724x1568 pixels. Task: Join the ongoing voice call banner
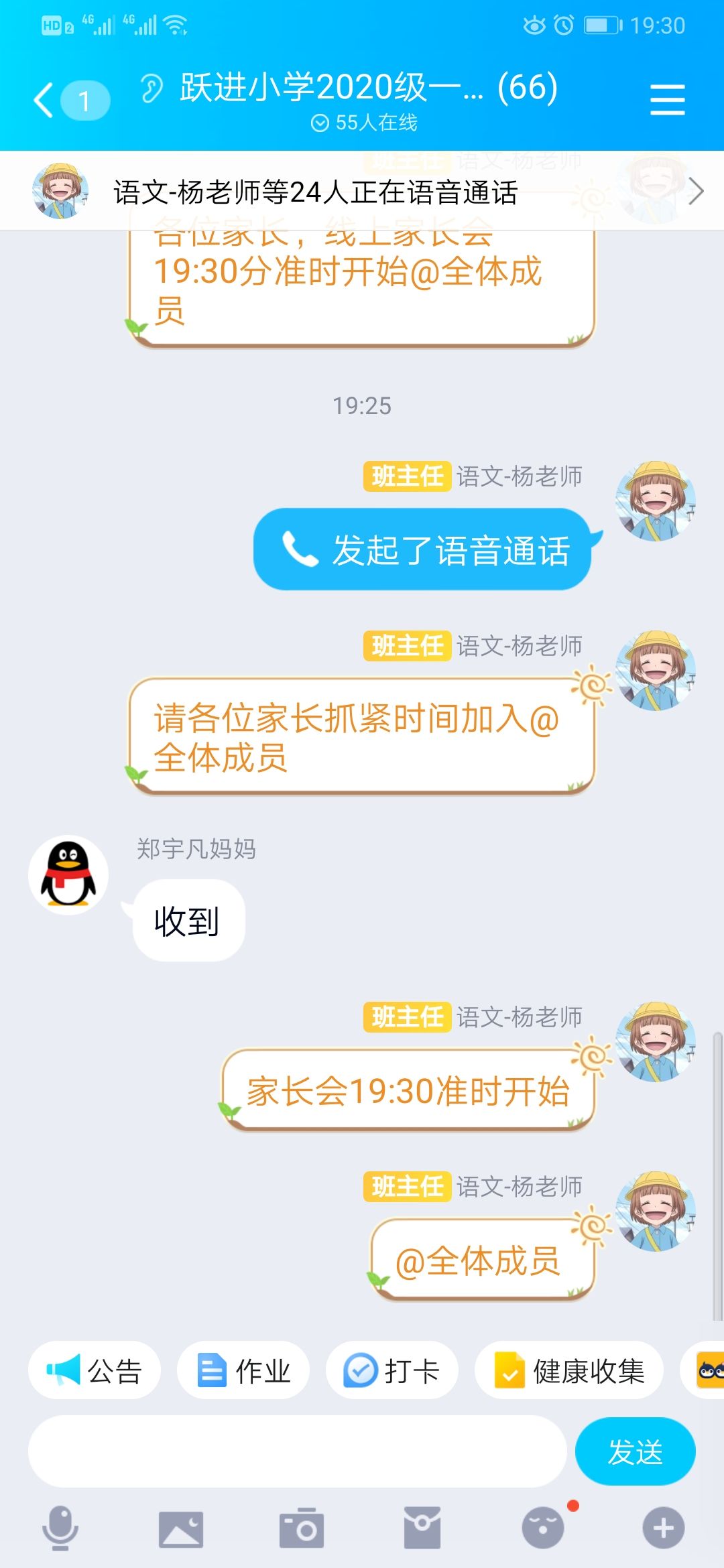pyautogui.click(x=362, y=192)
